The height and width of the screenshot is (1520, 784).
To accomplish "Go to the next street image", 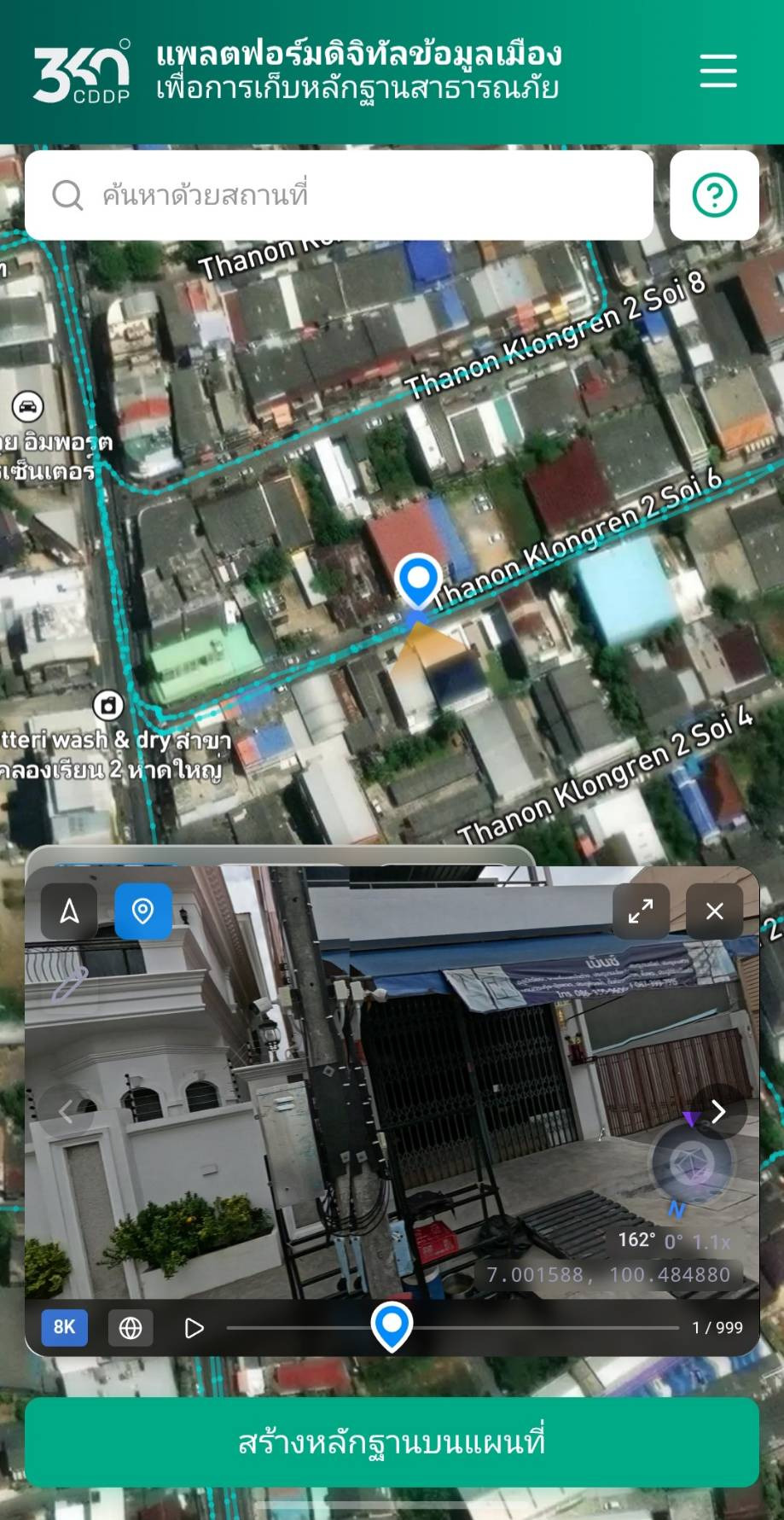I will [x=718, y=1111].
